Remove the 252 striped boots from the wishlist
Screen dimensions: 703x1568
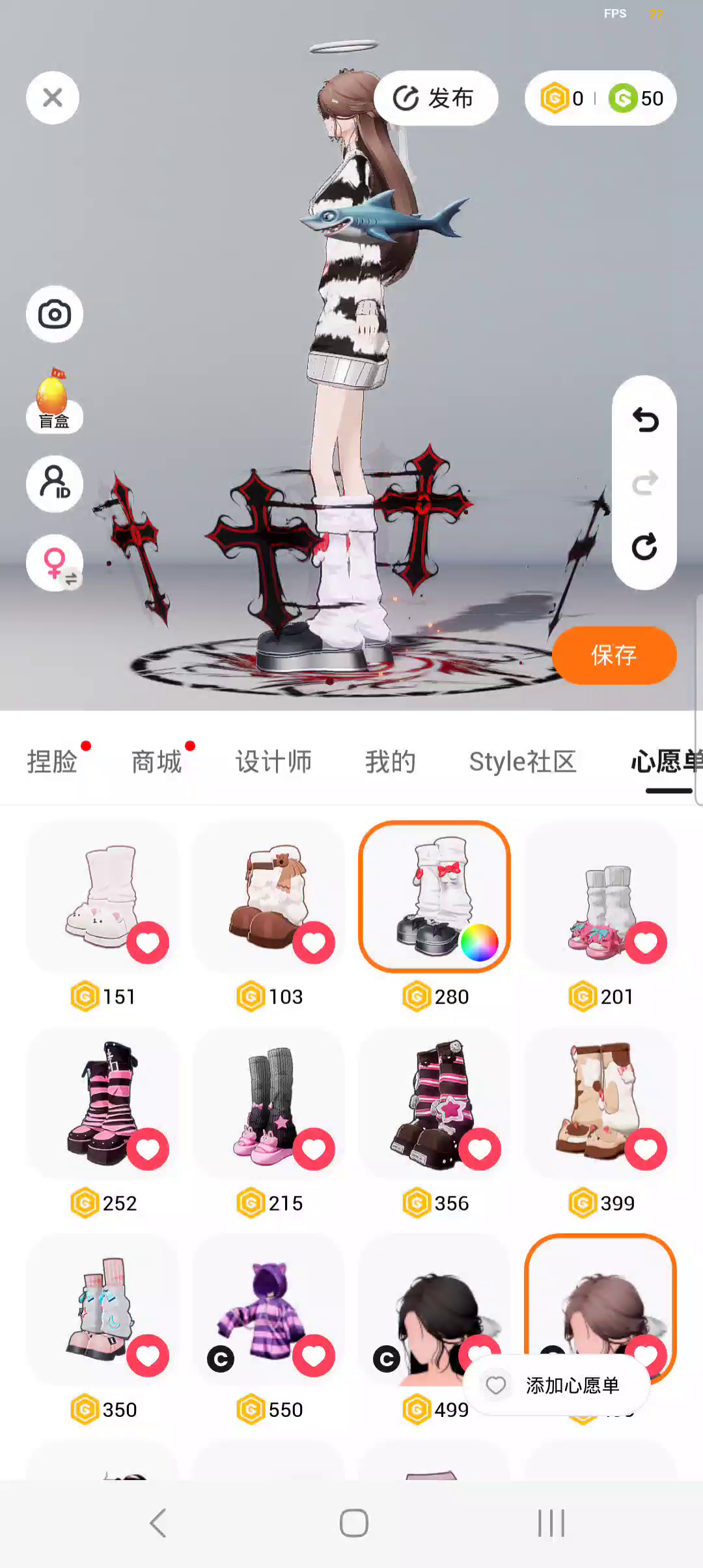(148, 1149)
